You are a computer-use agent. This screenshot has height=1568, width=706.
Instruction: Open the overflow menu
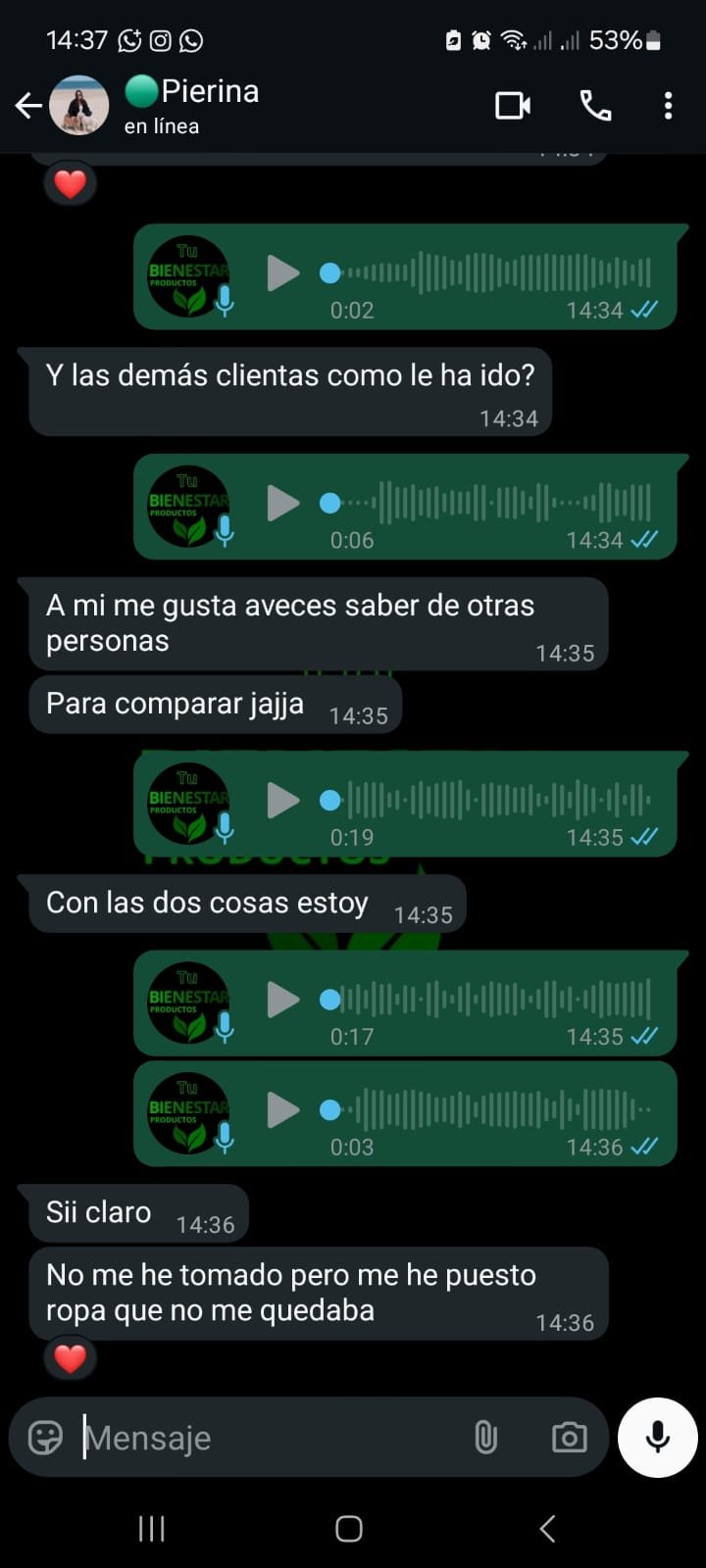click(x=668, y=106)
